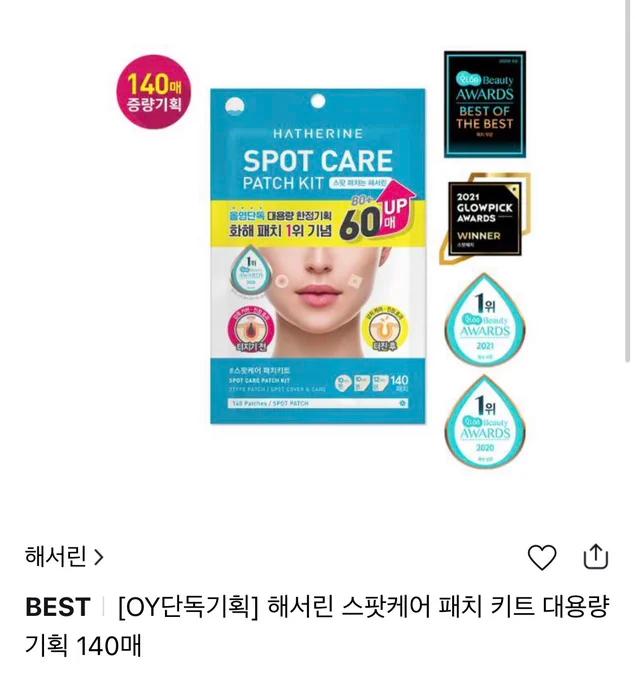The width and height of the screenshot is (635, 680).
Task: Share this product
Action: click(x=596, y=557)
